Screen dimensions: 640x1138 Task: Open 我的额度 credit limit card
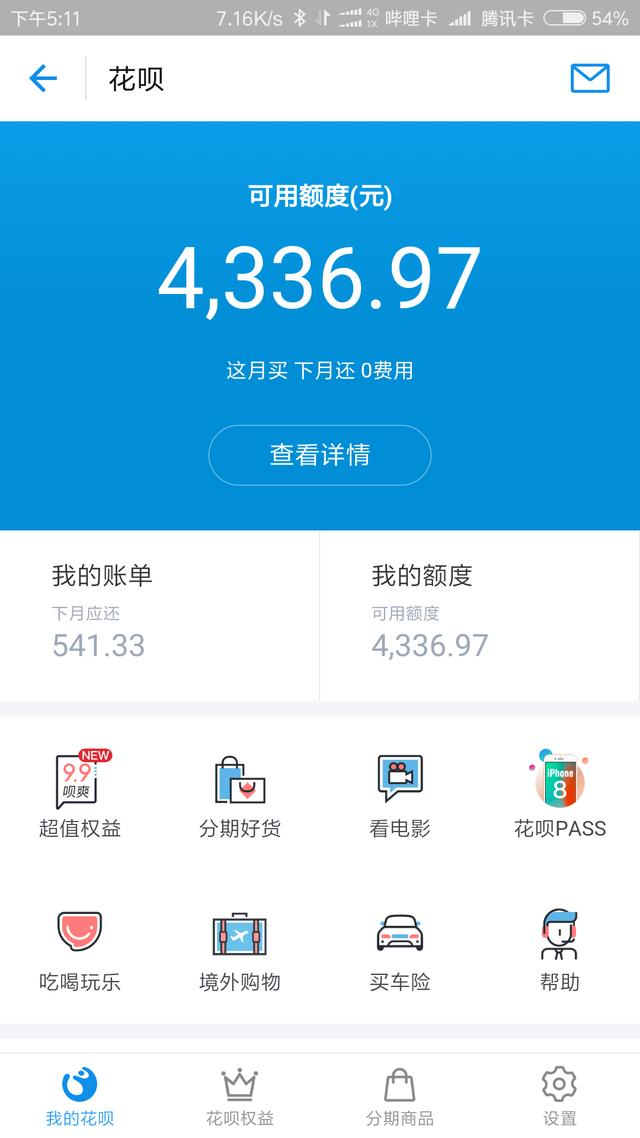tap(480, 615)
